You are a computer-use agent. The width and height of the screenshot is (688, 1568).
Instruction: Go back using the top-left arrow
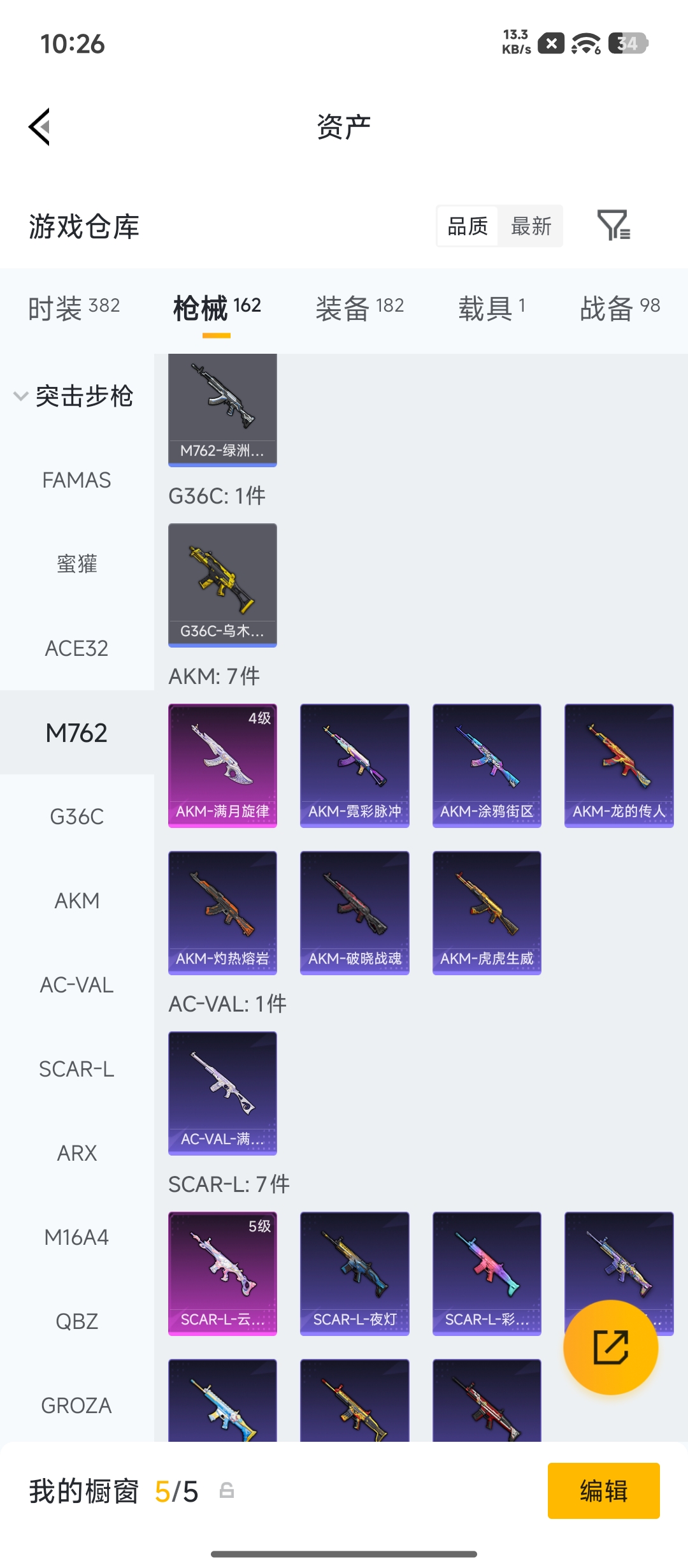pyautogui.click(x=39, y=127)
